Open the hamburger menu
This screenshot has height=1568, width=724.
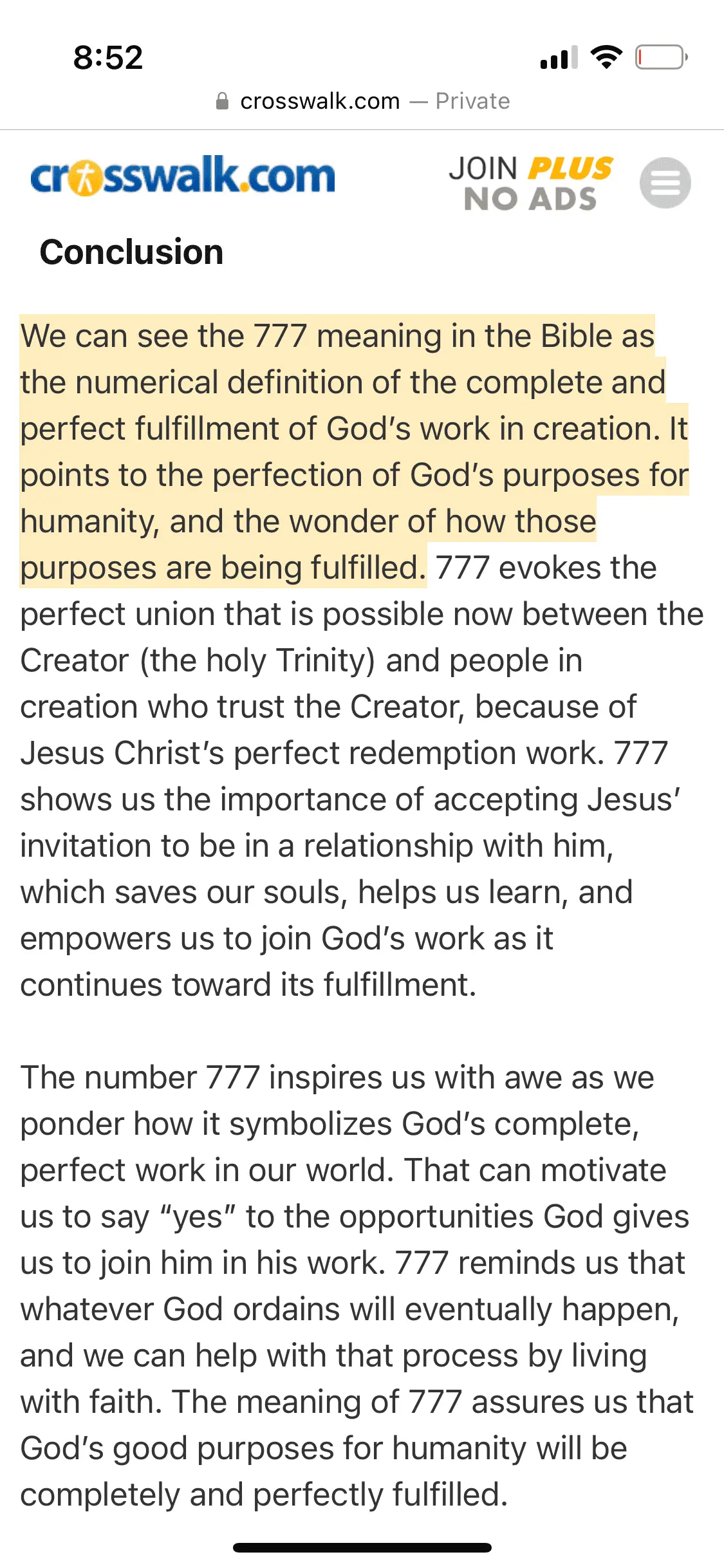point(665,183)
